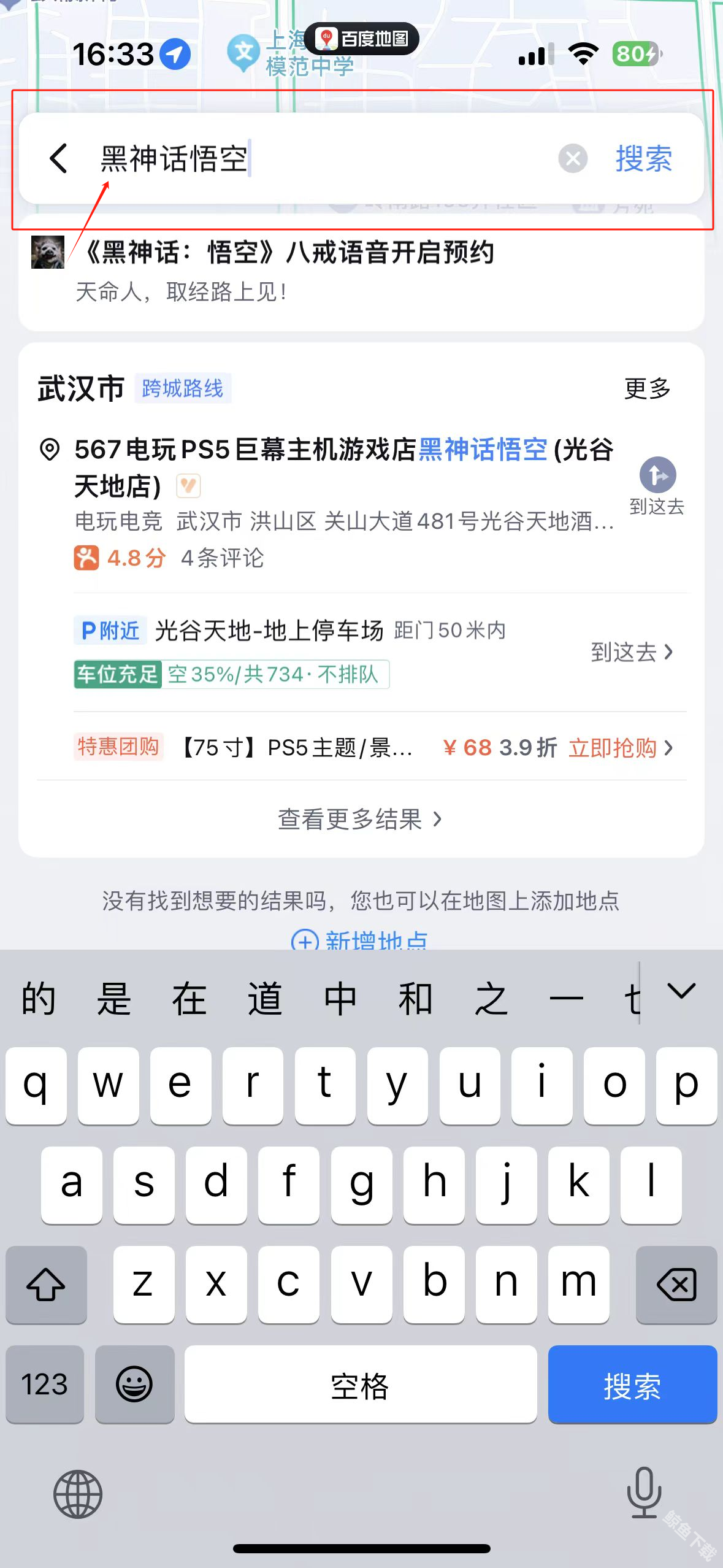Tap the keyboard backspace key

[676, 1284]
